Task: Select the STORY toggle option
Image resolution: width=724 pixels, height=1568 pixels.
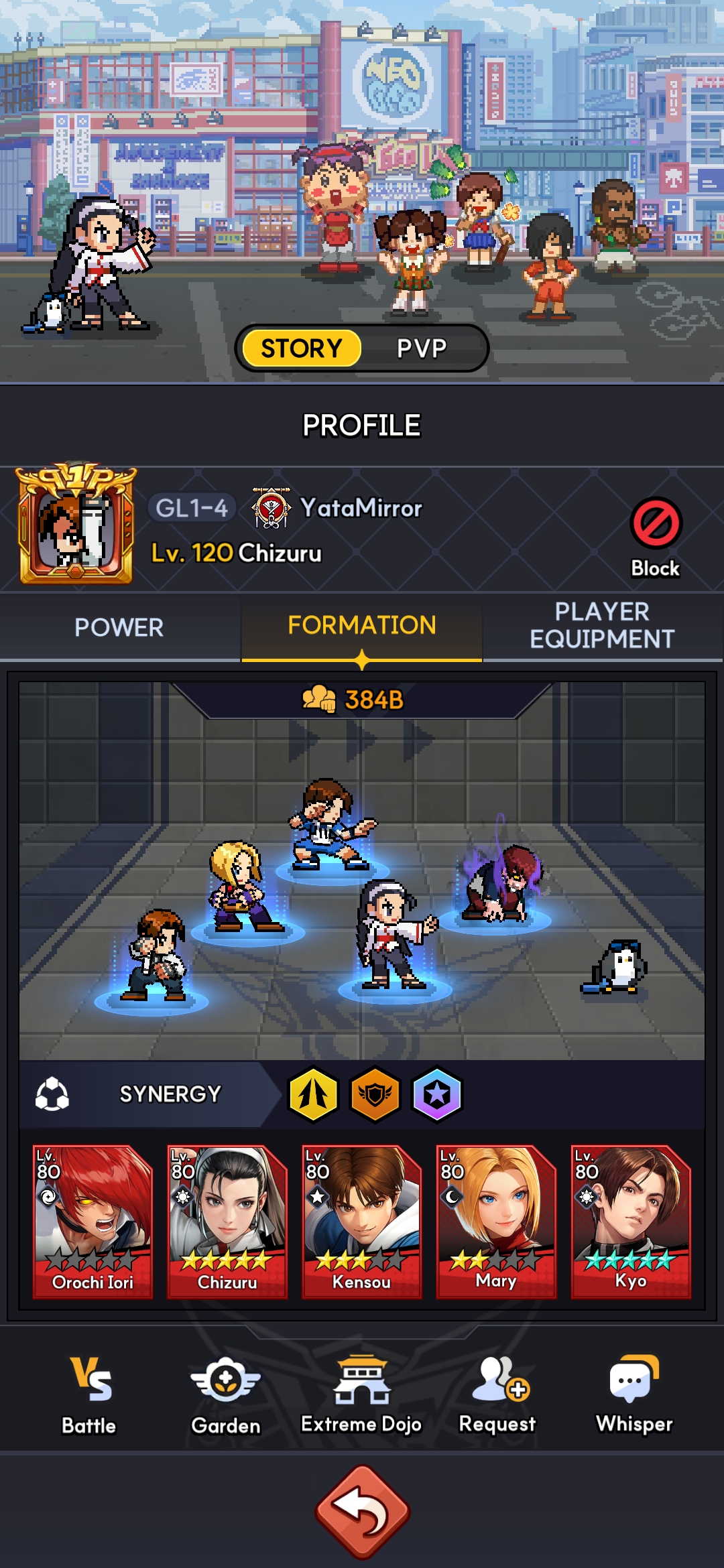Action: coord(302,348)
